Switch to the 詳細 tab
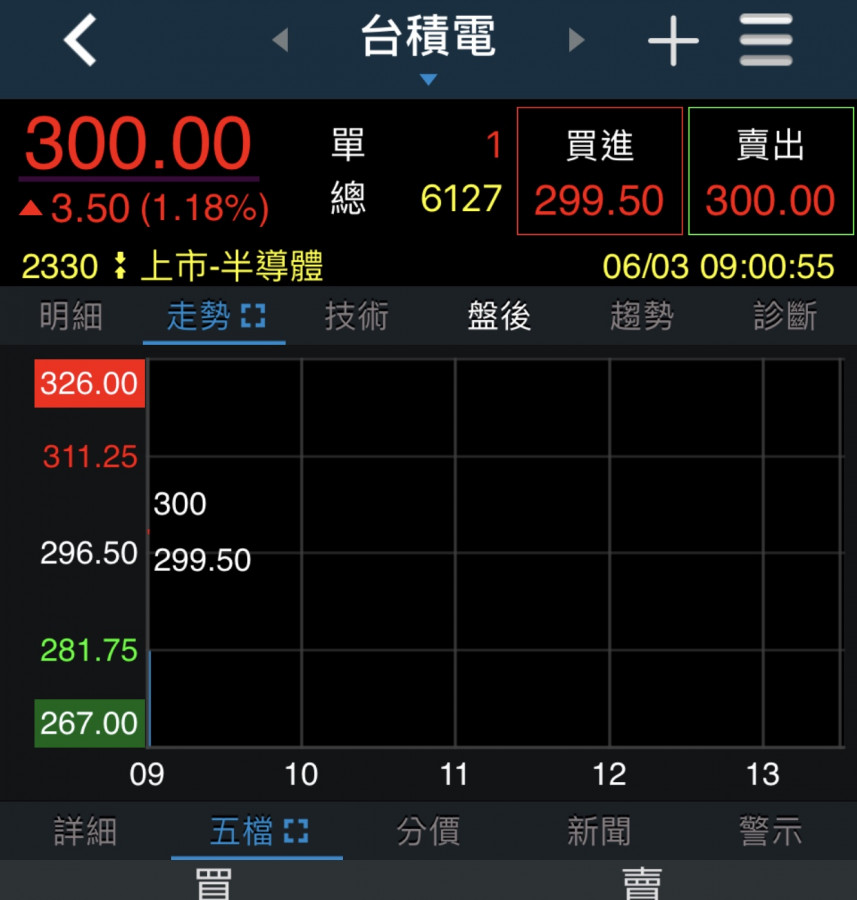857x900 pixels. [x=85, y=831]
